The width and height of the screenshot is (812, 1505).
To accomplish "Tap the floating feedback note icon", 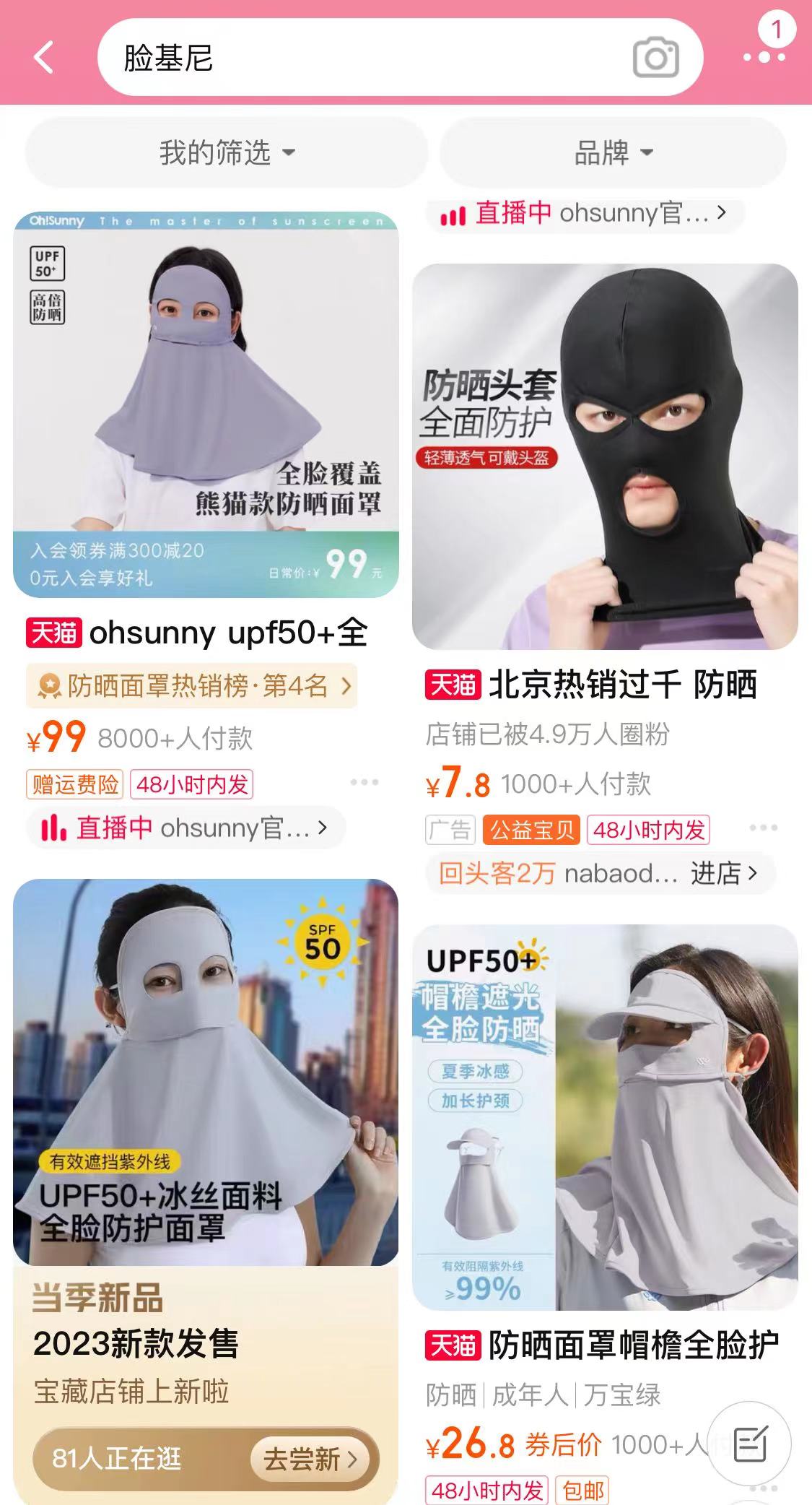I will (x=749, y=1444).
